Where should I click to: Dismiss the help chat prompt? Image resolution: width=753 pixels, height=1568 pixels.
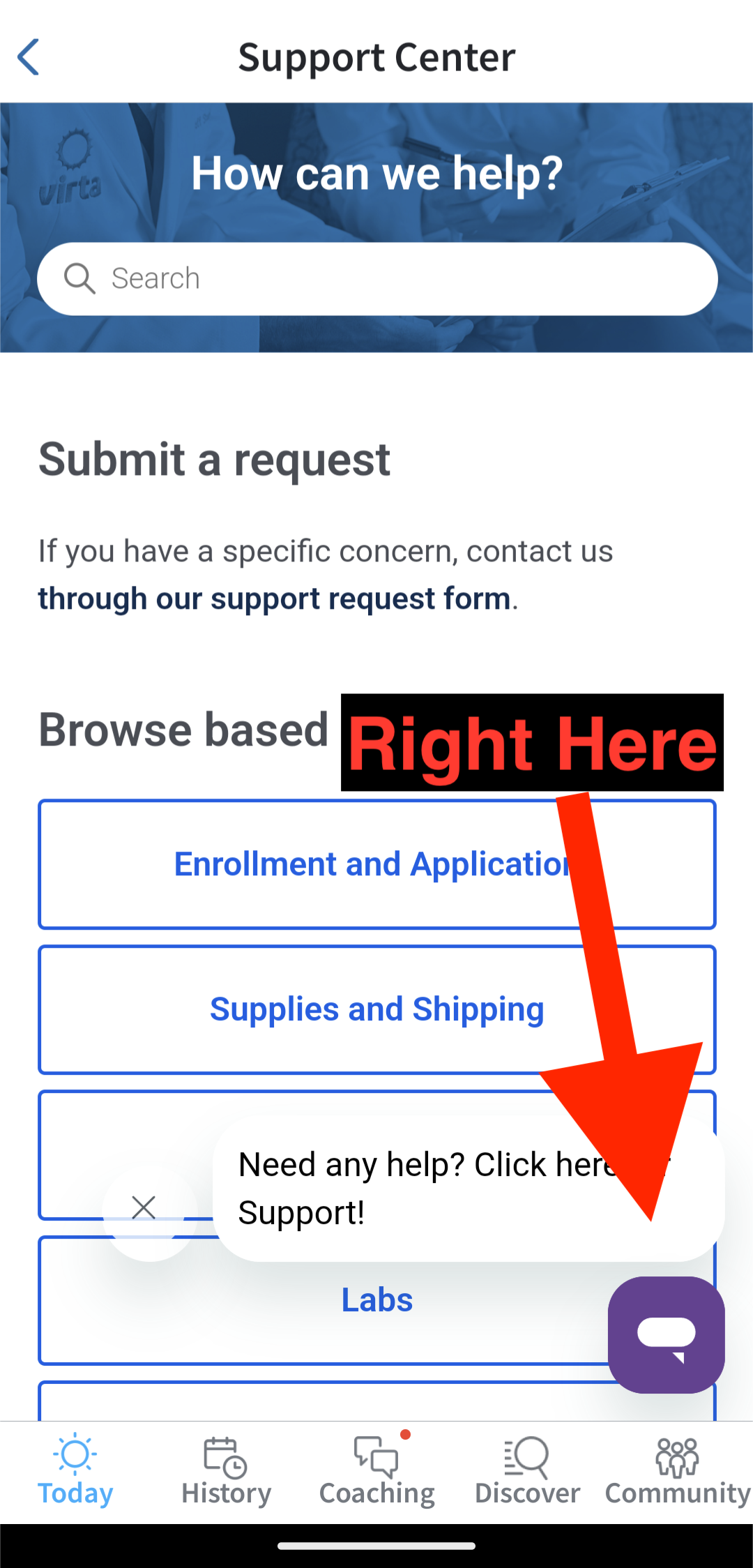(144, 1207)
